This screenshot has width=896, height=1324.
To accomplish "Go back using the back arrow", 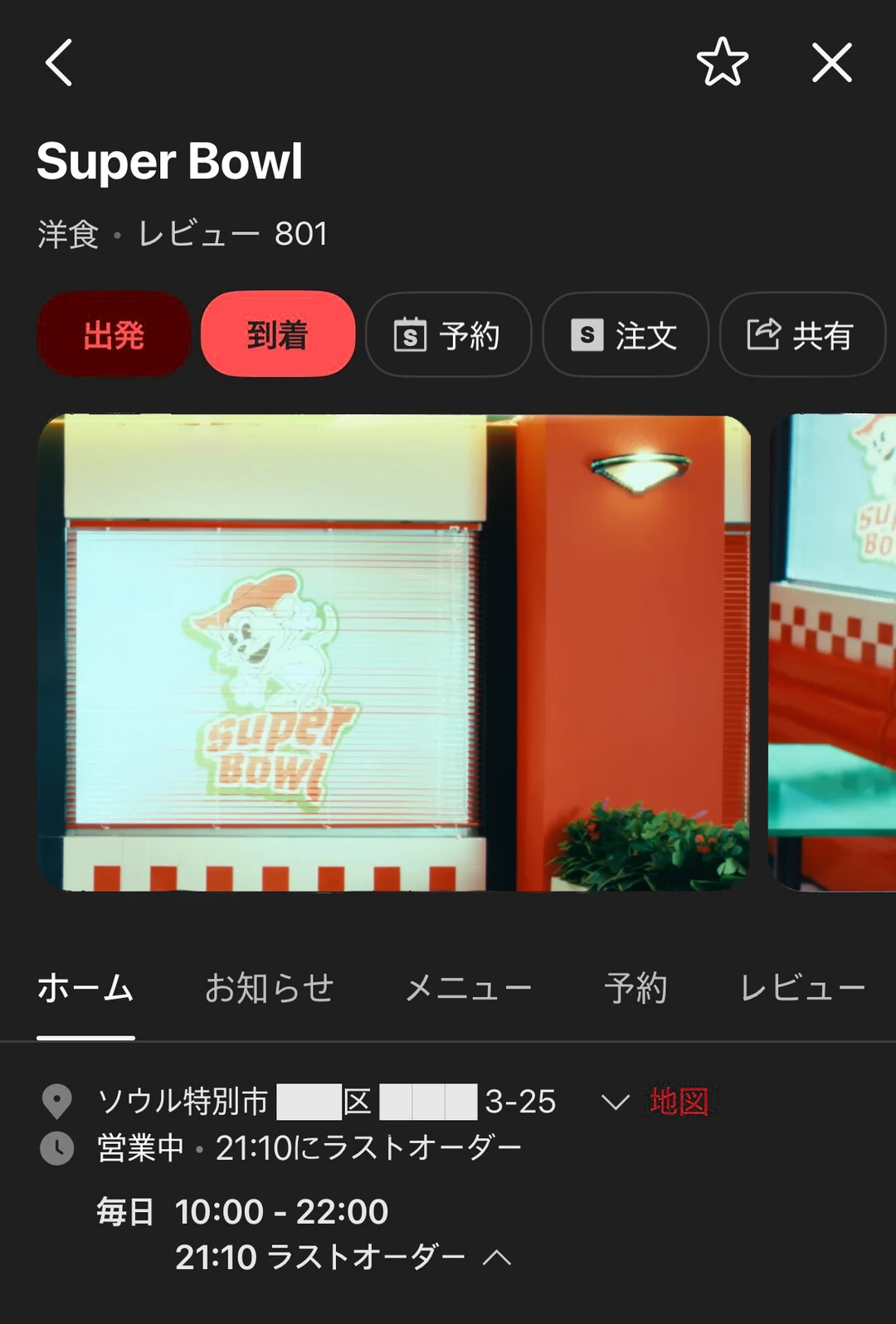I will click(59, 62).
